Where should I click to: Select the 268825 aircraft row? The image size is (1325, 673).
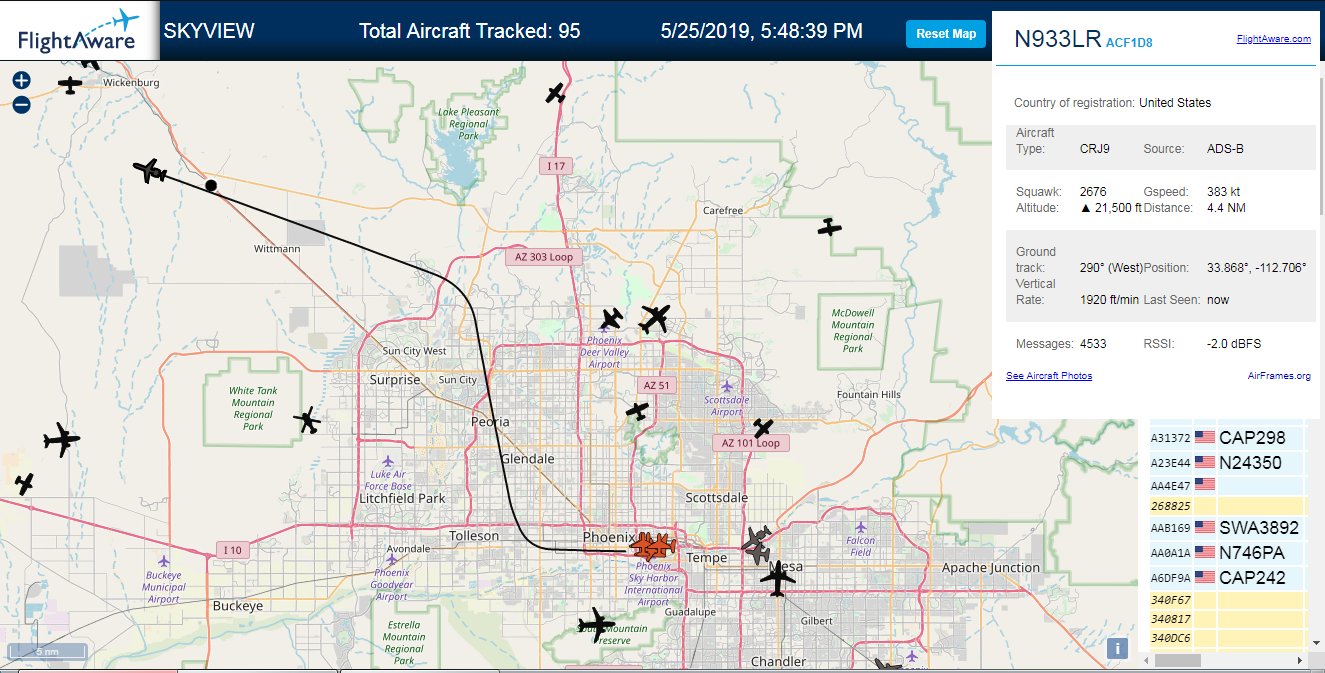click(1227, 506)
